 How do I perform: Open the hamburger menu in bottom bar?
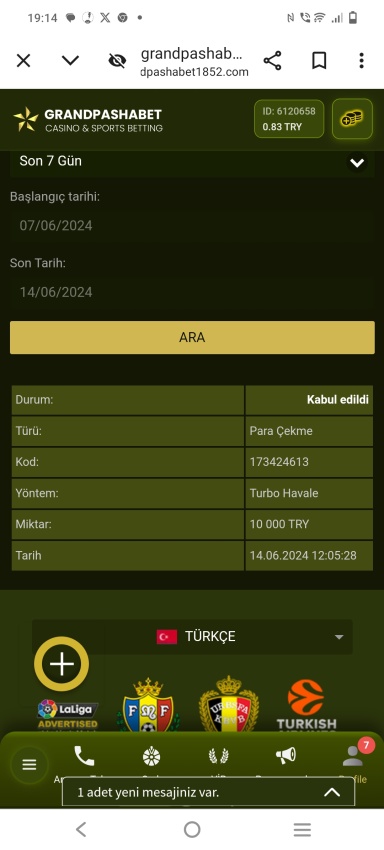click(x=29, y=765)
